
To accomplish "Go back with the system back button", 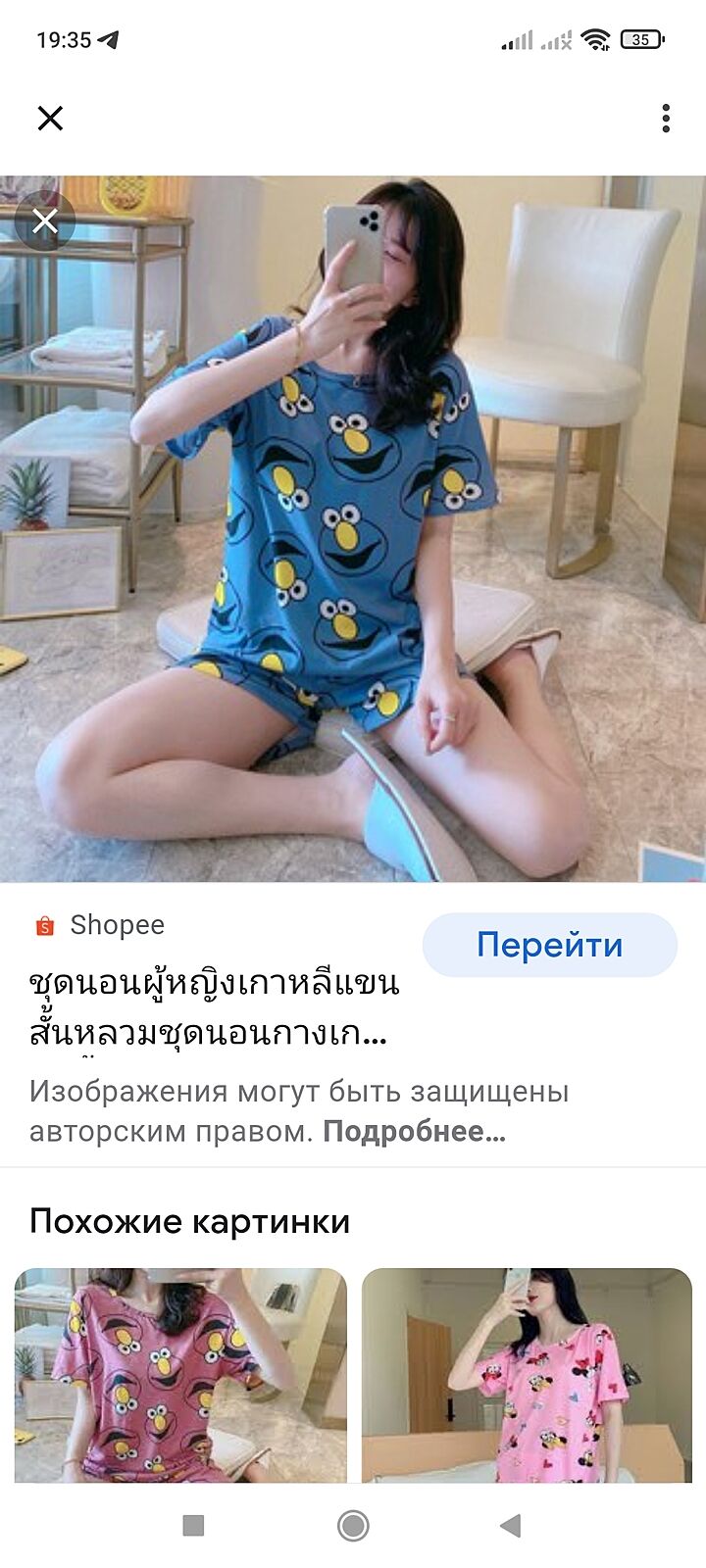I will click(510, 1525).
